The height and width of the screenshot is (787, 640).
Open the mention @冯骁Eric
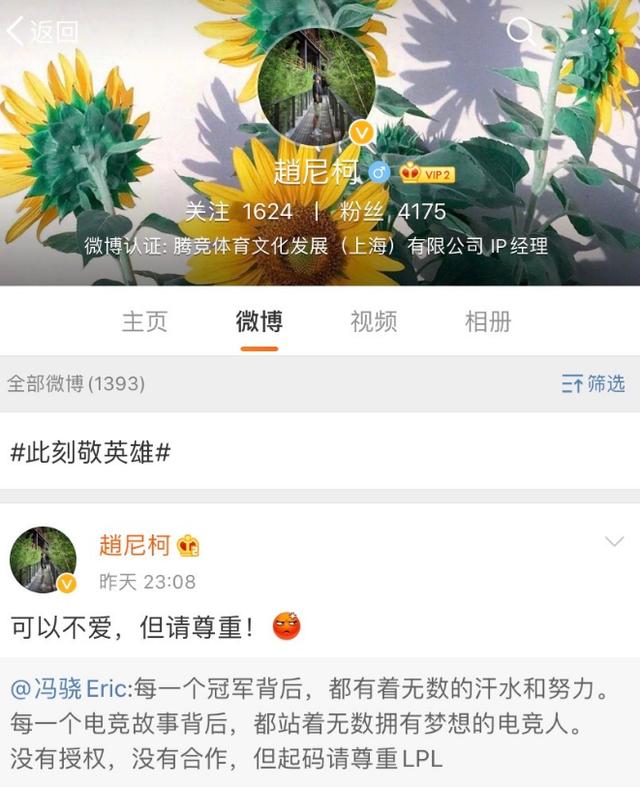[70, 689]
